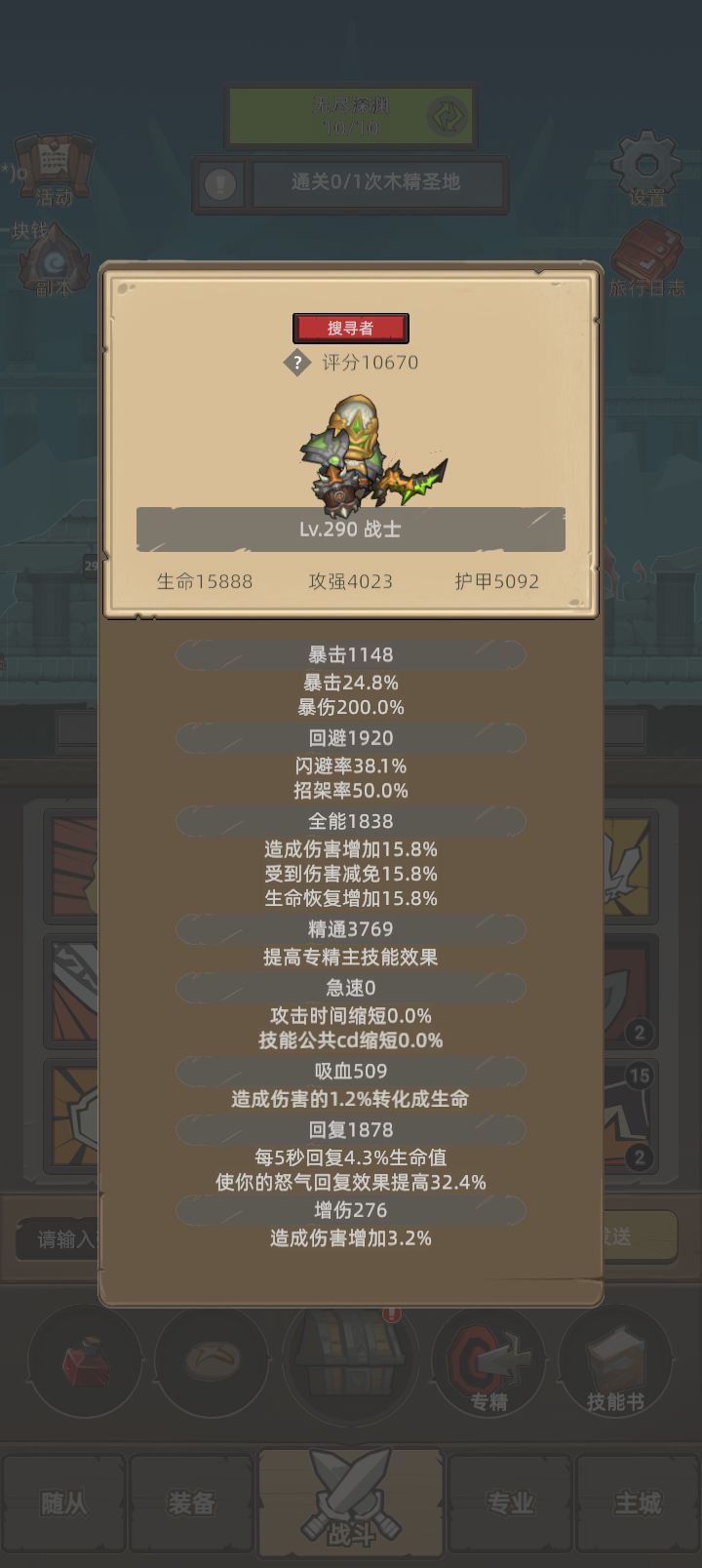Screen dimensions: 702x1568
Task: Switch to the 装备 tab
Action: tap(192, 1502)
